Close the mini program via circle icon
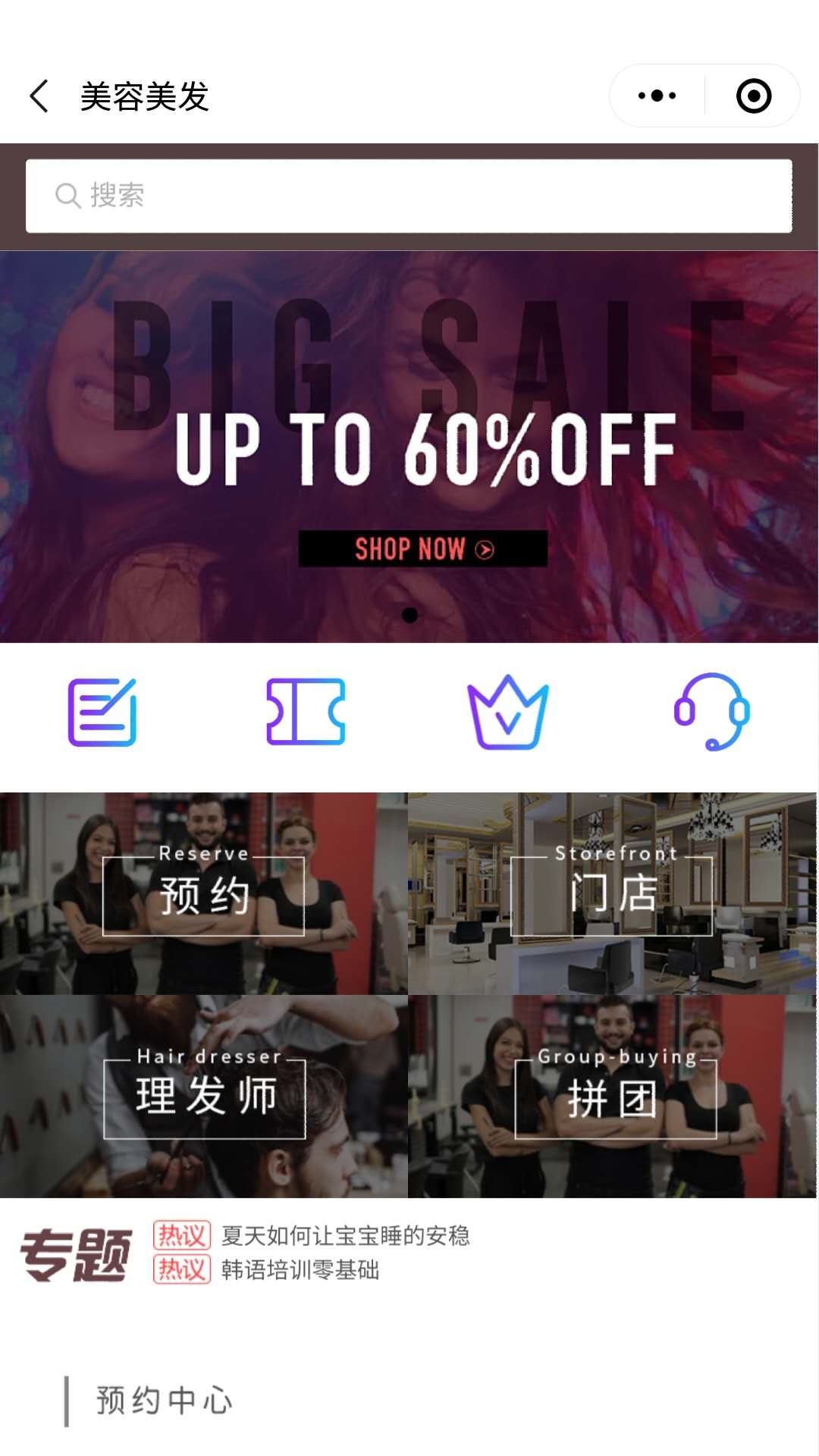 753,96
